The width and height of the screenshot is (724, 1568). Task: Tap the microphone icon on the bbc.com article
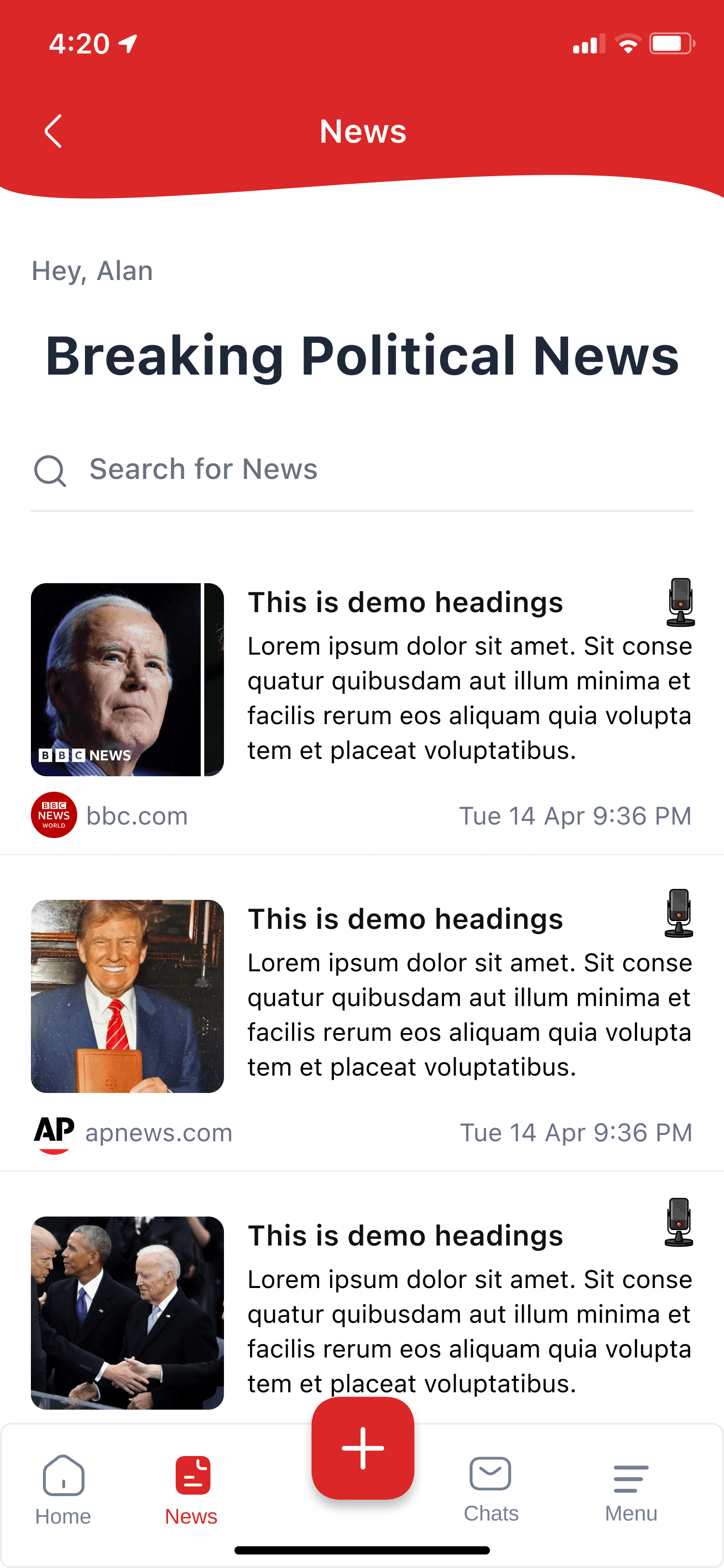pyautogui.click(x=680, y=602)
